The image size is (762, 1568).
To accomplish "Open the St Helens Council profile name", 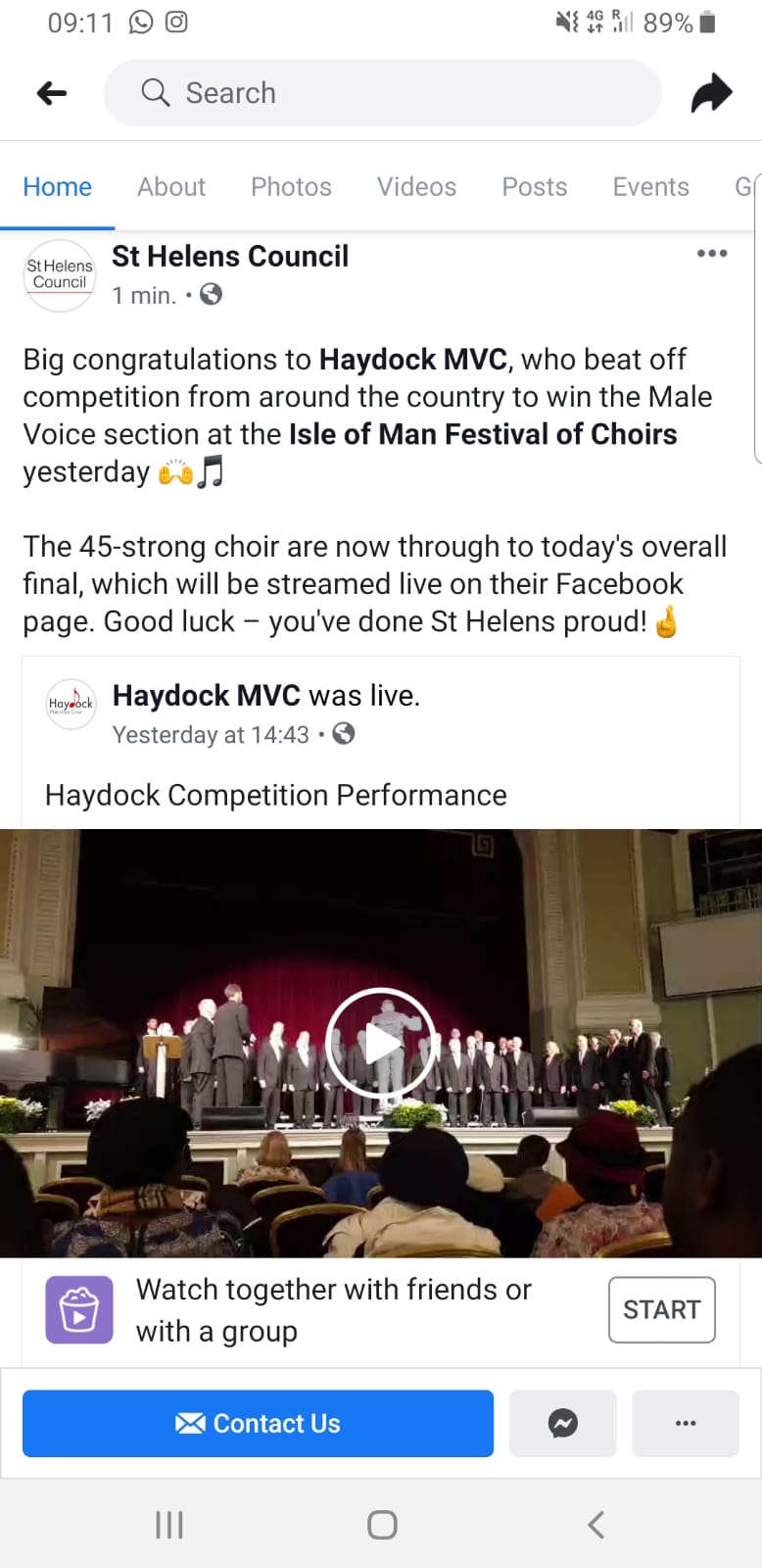I will 230,257.
